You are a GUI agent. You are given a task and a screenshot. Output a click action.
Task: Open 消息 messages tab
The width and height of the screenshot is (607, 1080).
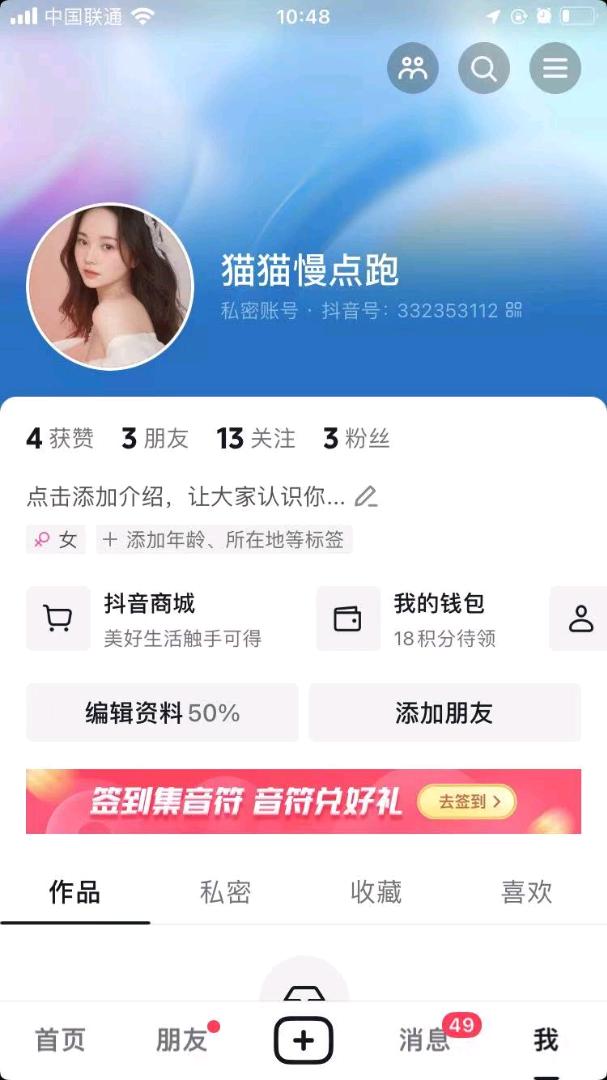point(425,1040)
